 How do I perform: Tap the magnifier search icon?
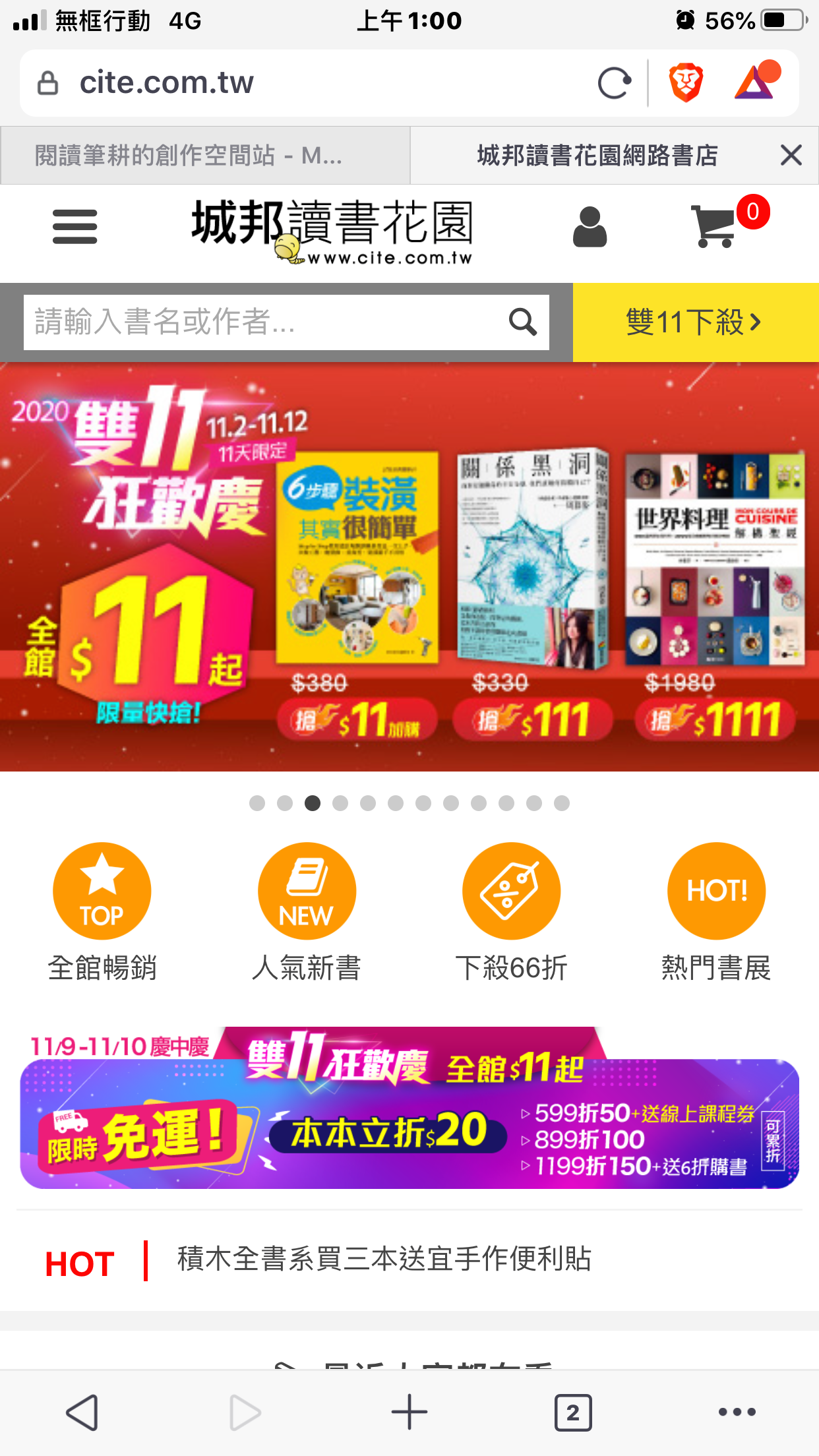point(522,322)
